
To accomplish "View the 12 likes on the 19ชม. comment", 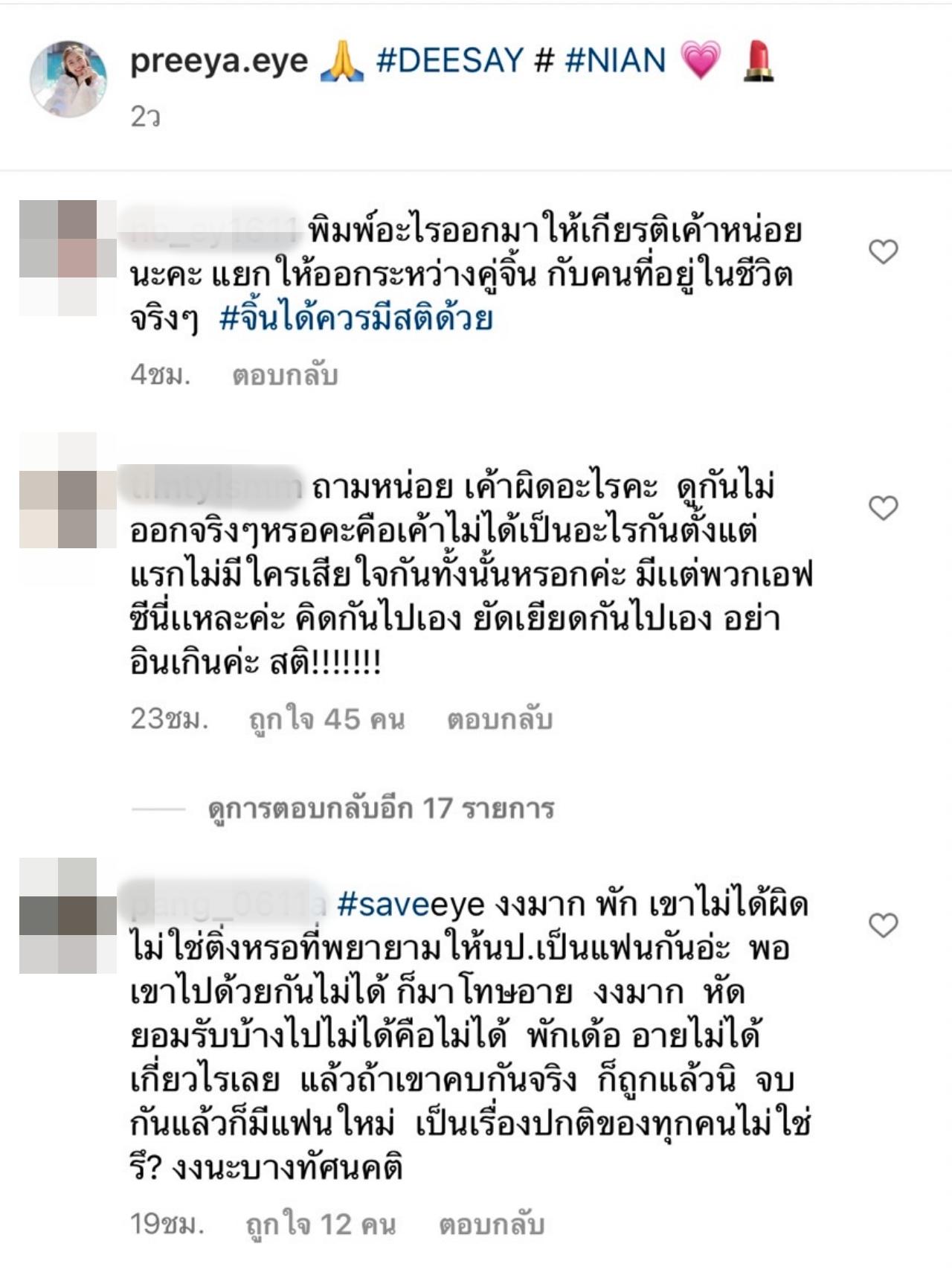I will [x=321, y=1224].
